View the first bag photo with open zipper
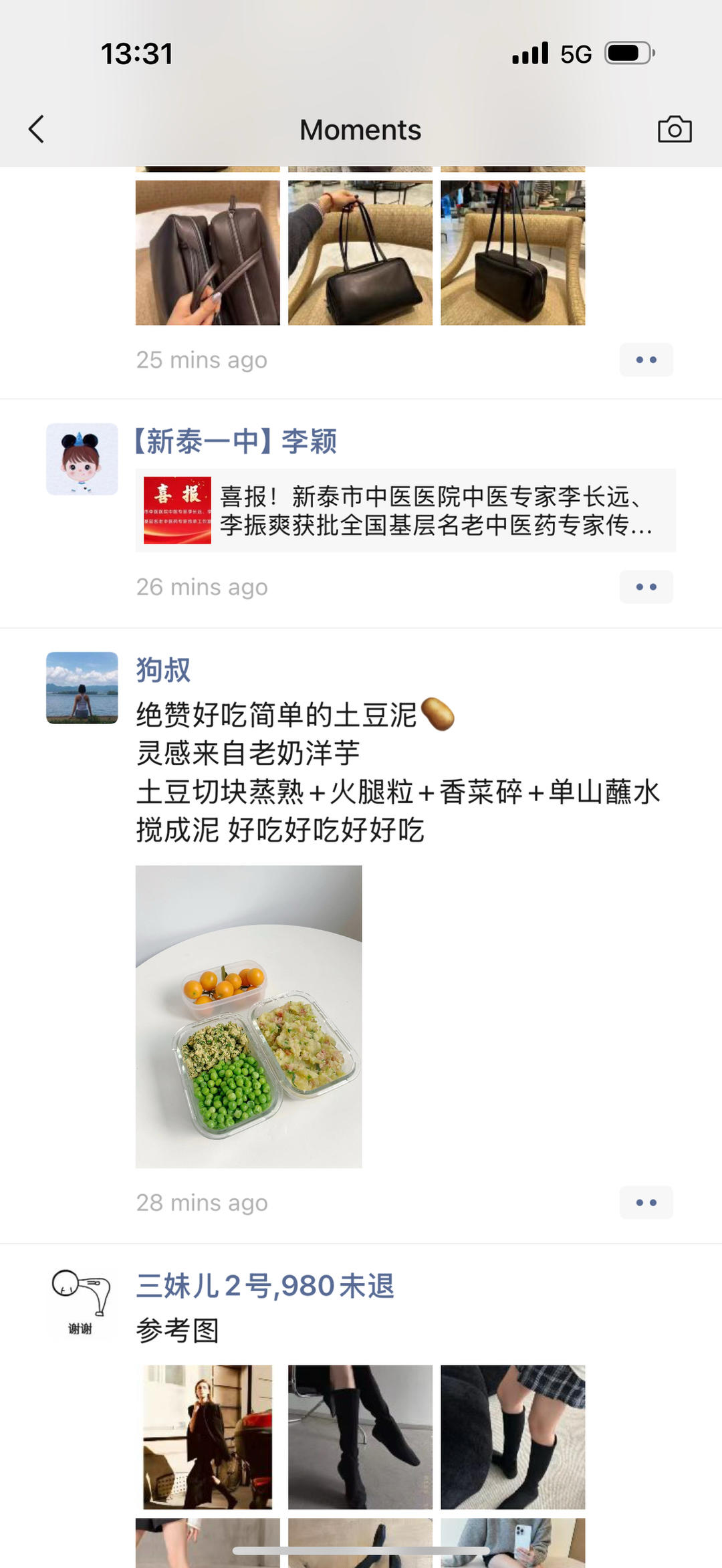The height and width of the screenshot is (1568, 722). pyautogui.click(x=207, y=253)
